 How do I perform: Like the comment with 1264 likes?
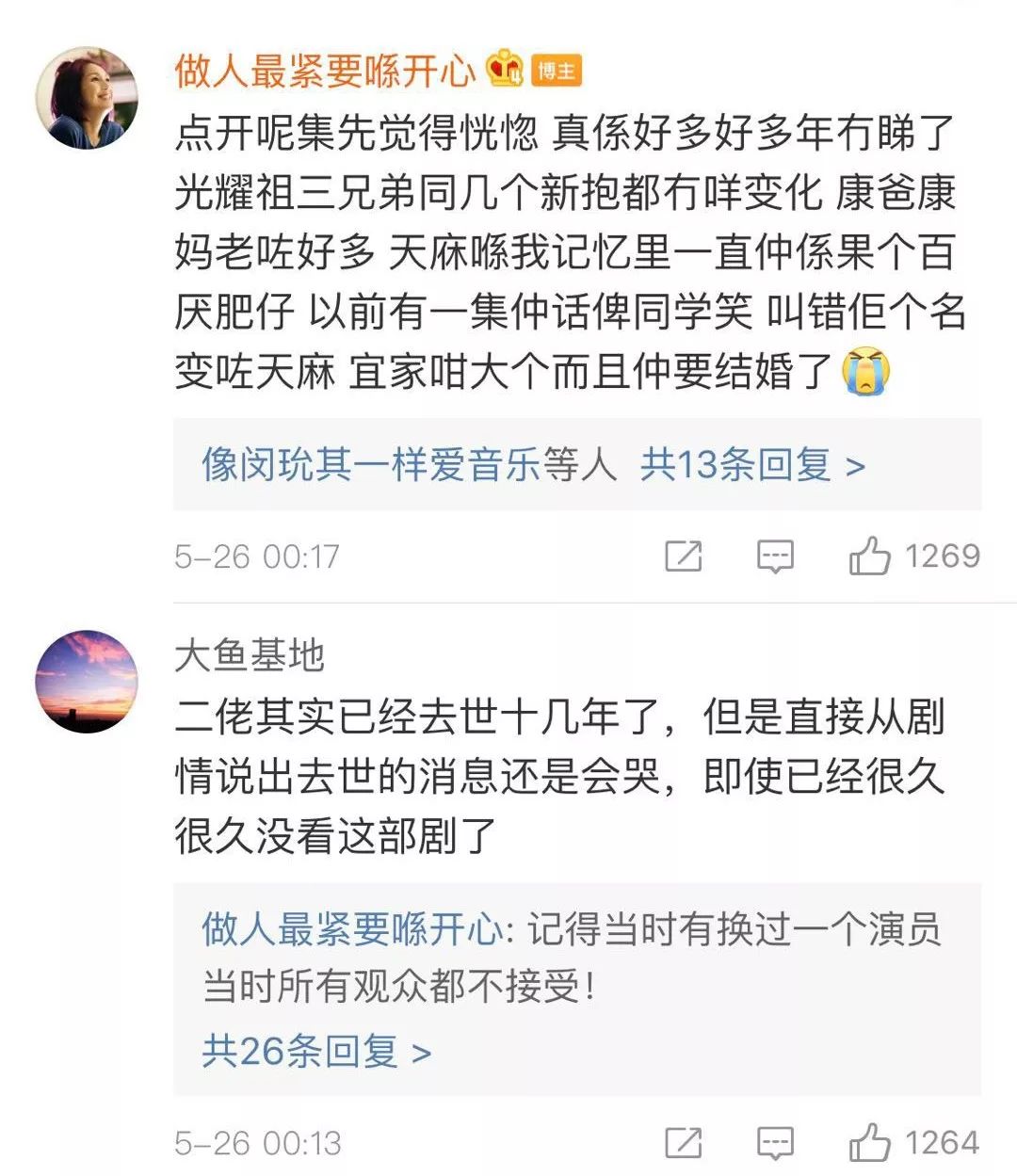pyautogui.click(x=869, y=1143)
